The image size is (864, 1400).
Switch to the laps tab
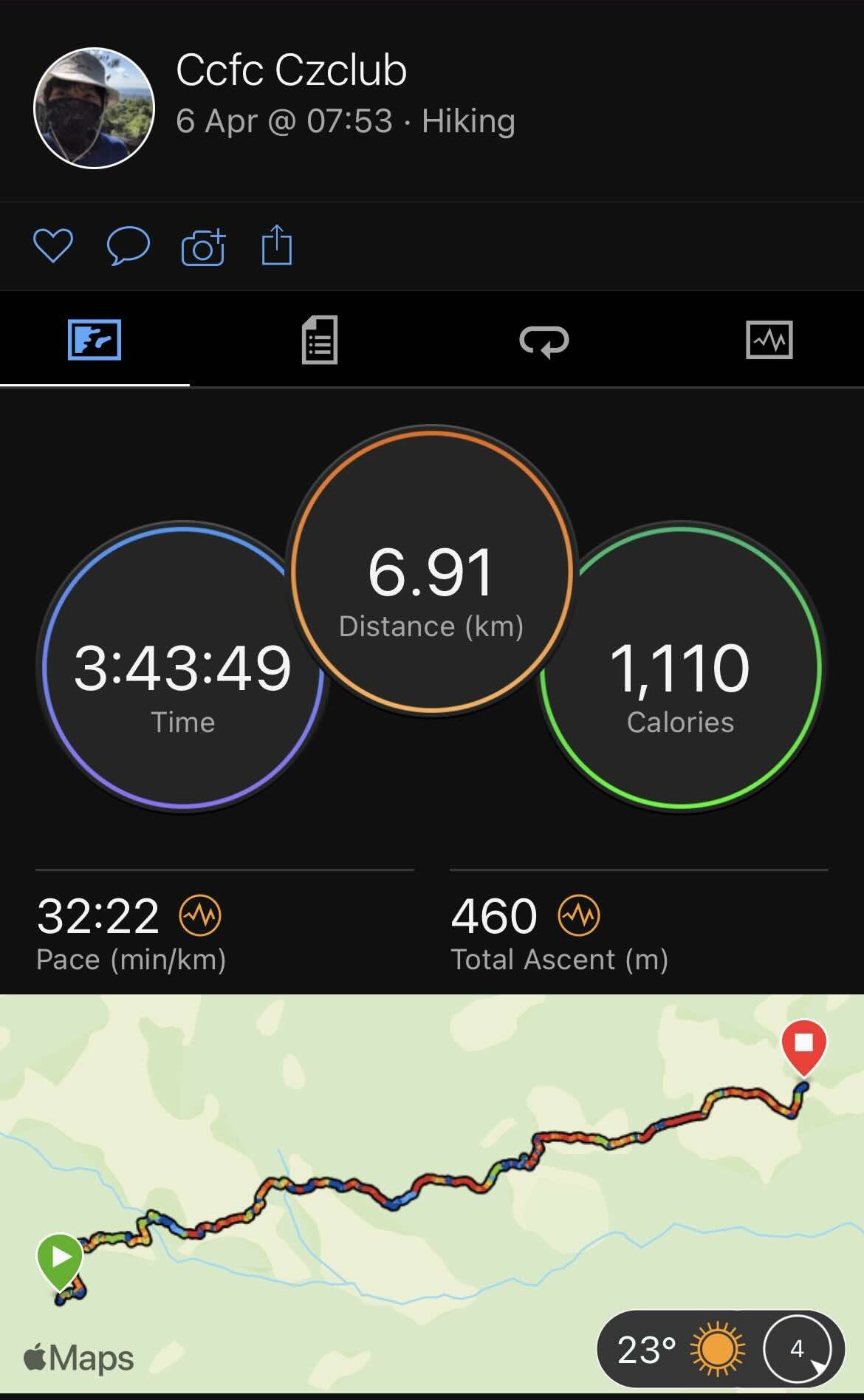point(544,341)
